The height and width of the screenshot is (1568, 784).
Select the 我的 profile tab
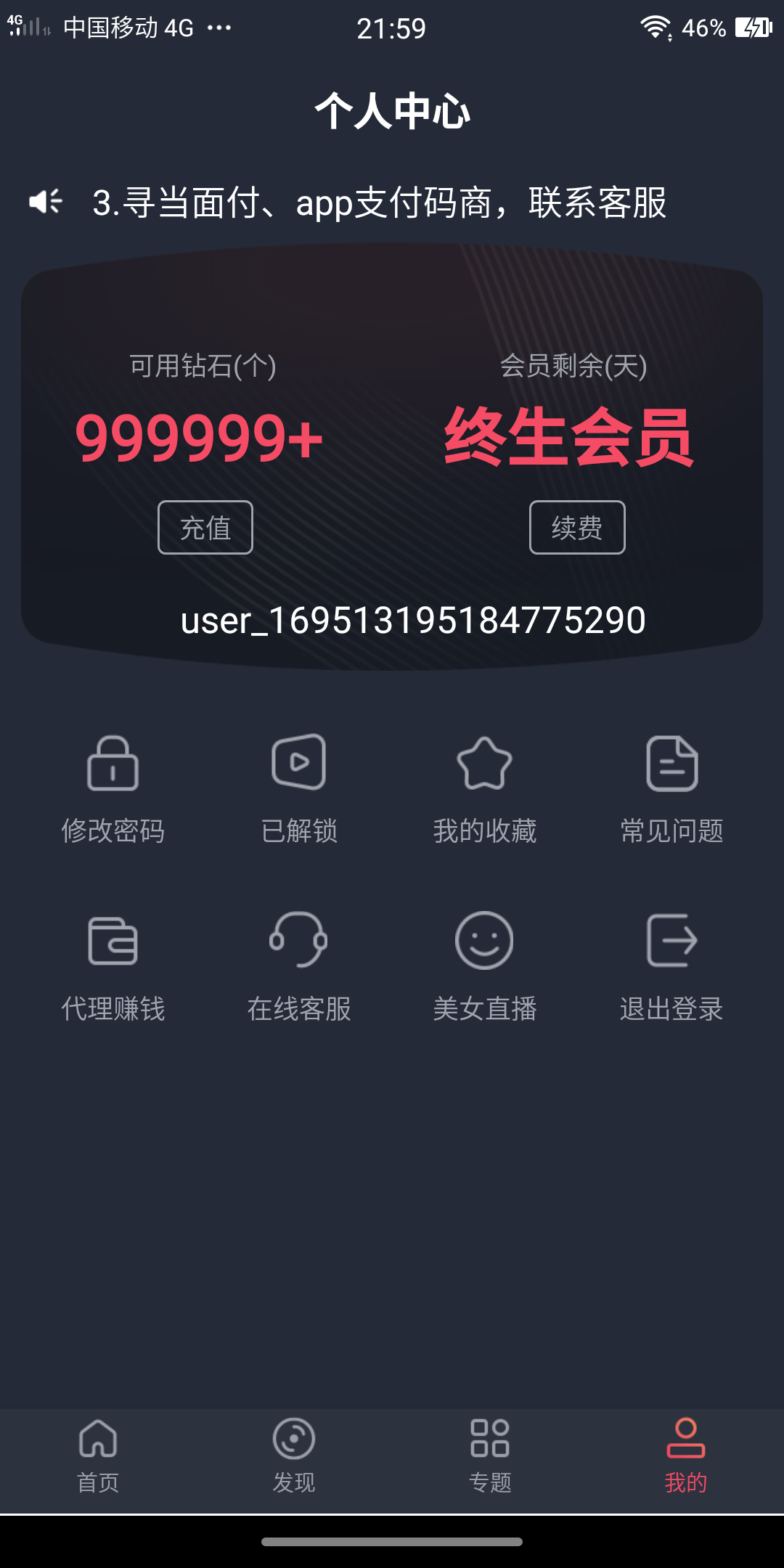tap(686, 1455)
